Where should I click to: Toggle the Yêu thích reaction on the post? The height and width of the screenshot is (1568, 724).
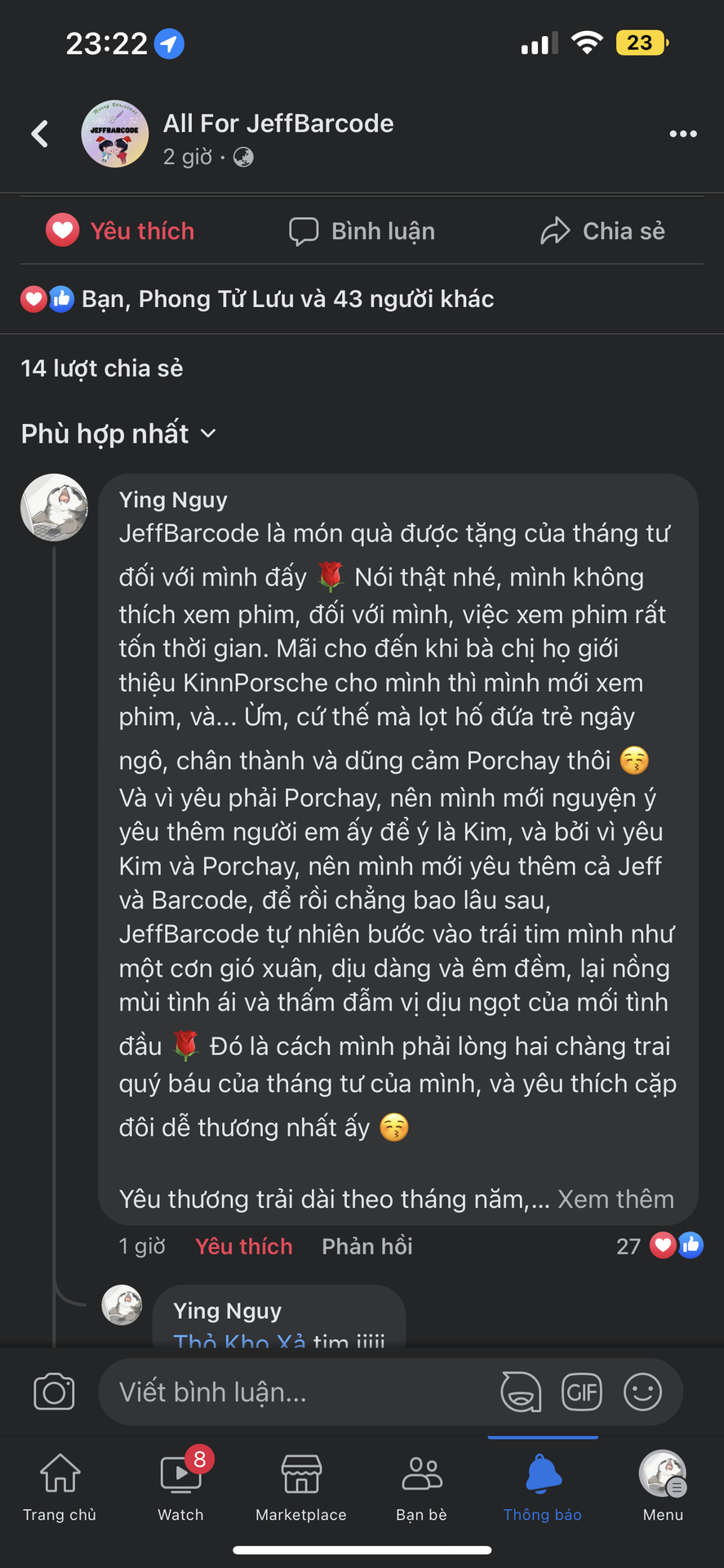point(120,231)
